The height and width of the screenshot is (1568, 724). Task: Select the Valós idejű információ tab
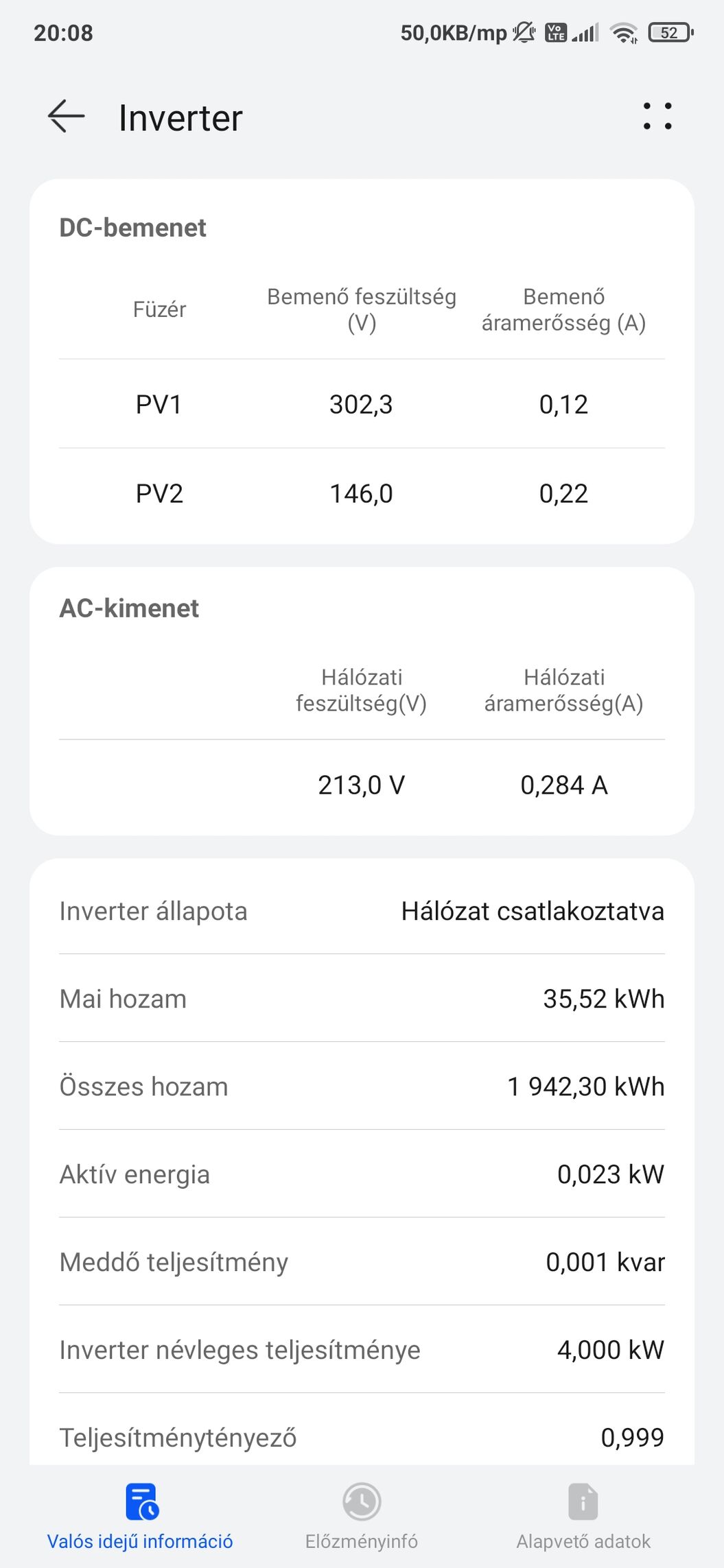pyautogui.click(x=141, y=1517)
